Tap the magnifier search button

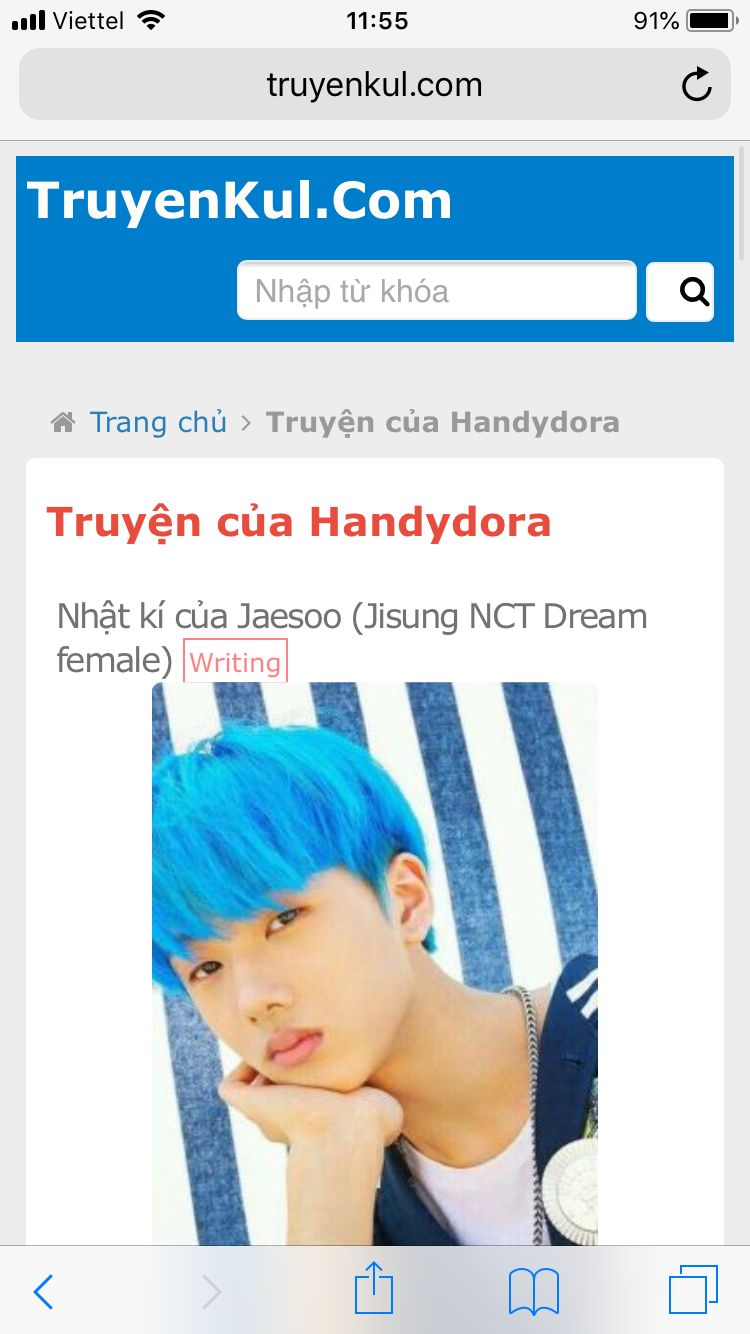tap(680, 291)
